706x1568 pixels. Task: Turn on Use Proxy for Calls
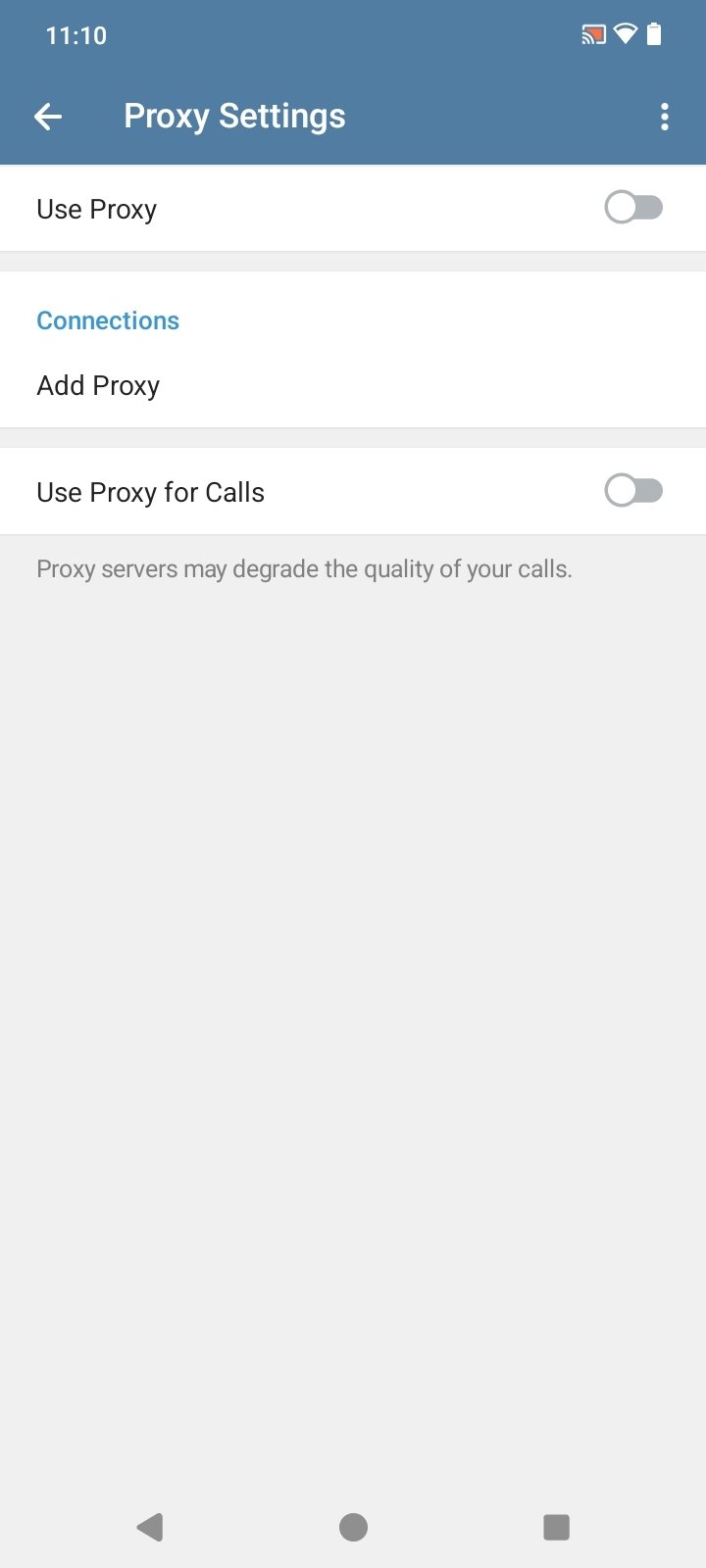[633, 491]
